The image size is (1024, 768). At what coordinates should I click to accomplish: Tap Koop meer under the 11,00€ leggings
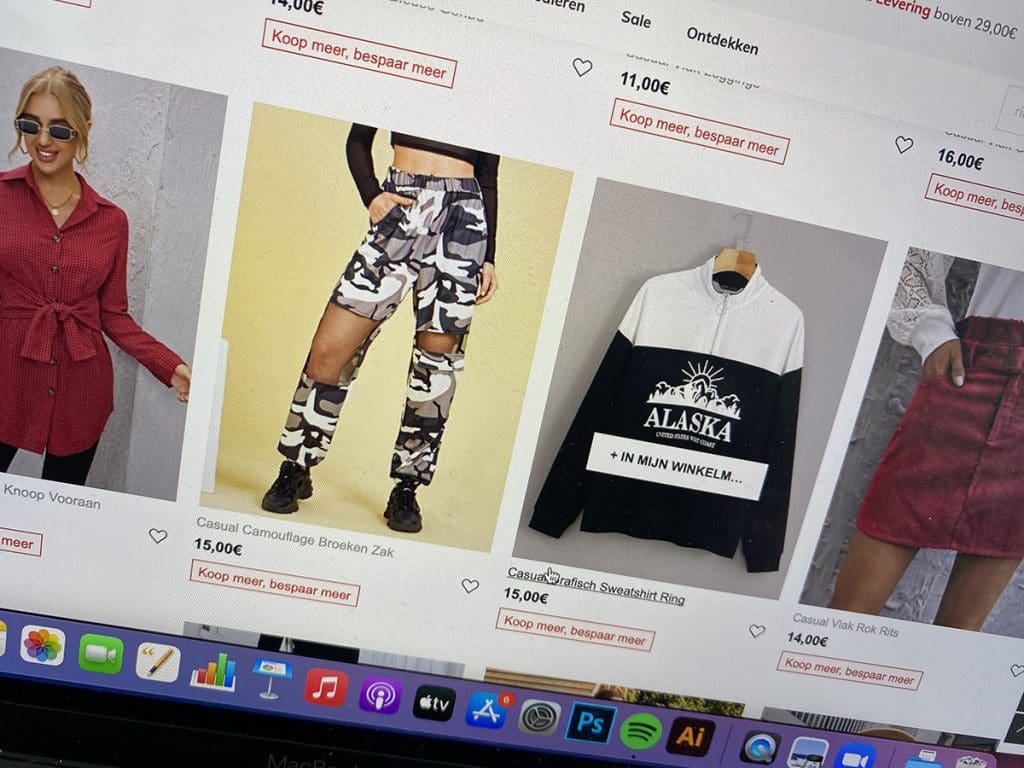click(698, 131)
